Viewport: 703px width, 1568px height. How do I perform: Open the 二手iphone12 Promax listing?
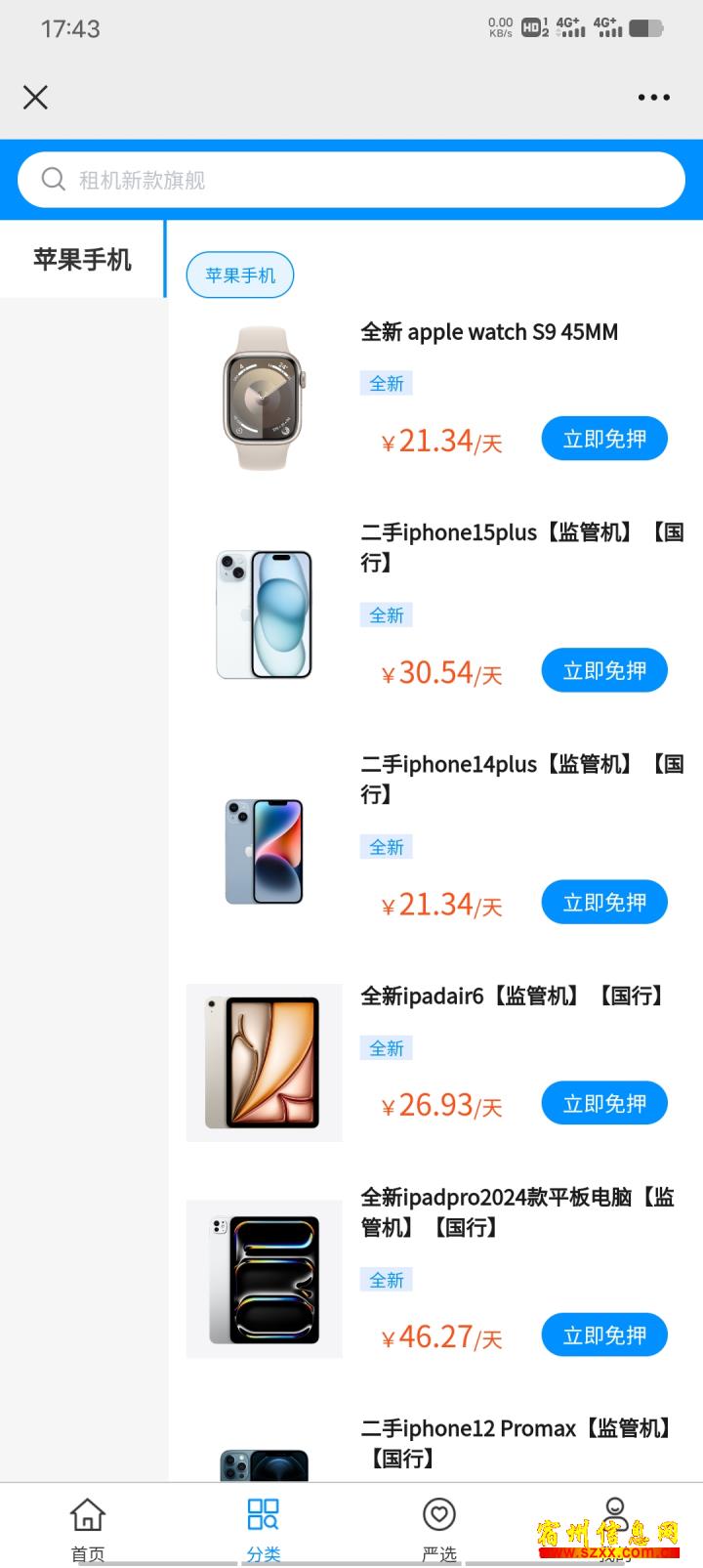click(517, 1443)
